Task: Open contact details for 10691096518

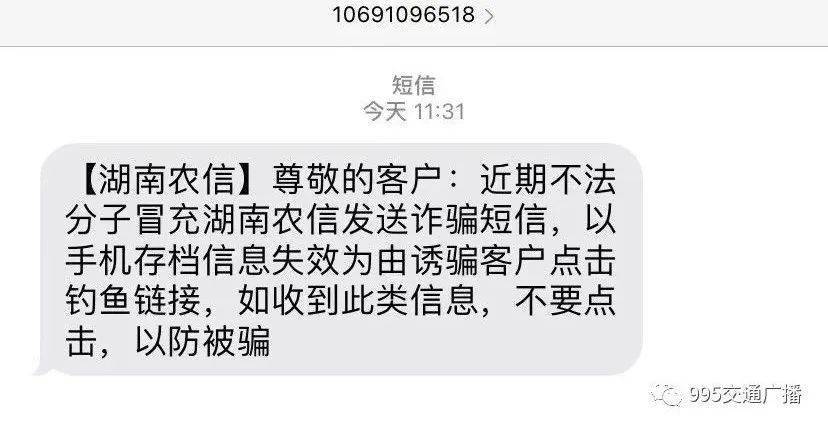Action: [x=416, y=15]
